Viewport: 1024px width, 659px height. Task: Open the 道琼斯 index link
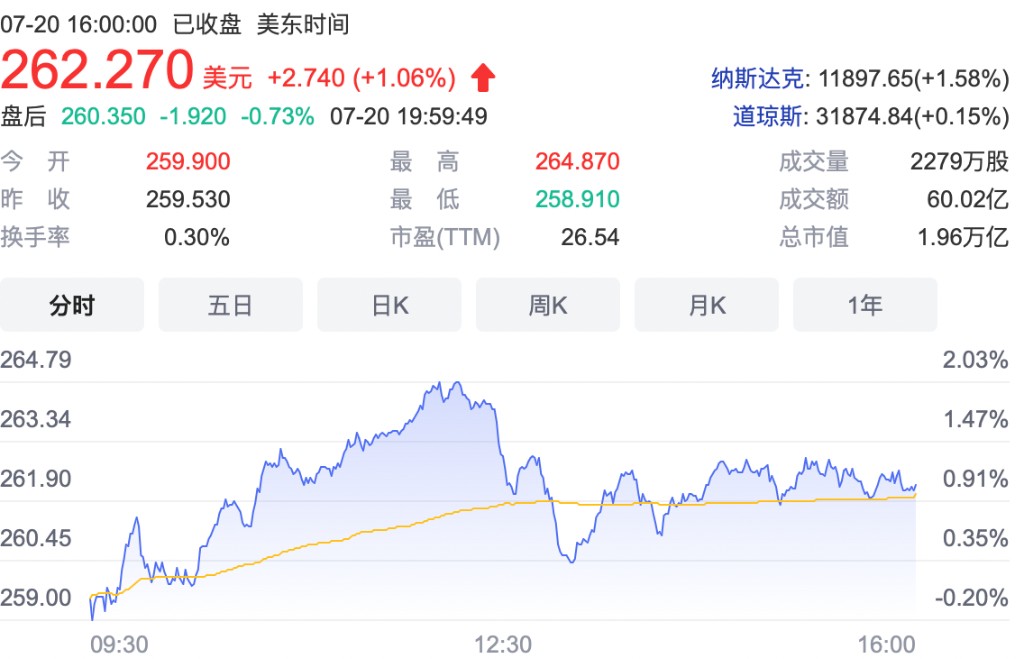pos(769,116)
